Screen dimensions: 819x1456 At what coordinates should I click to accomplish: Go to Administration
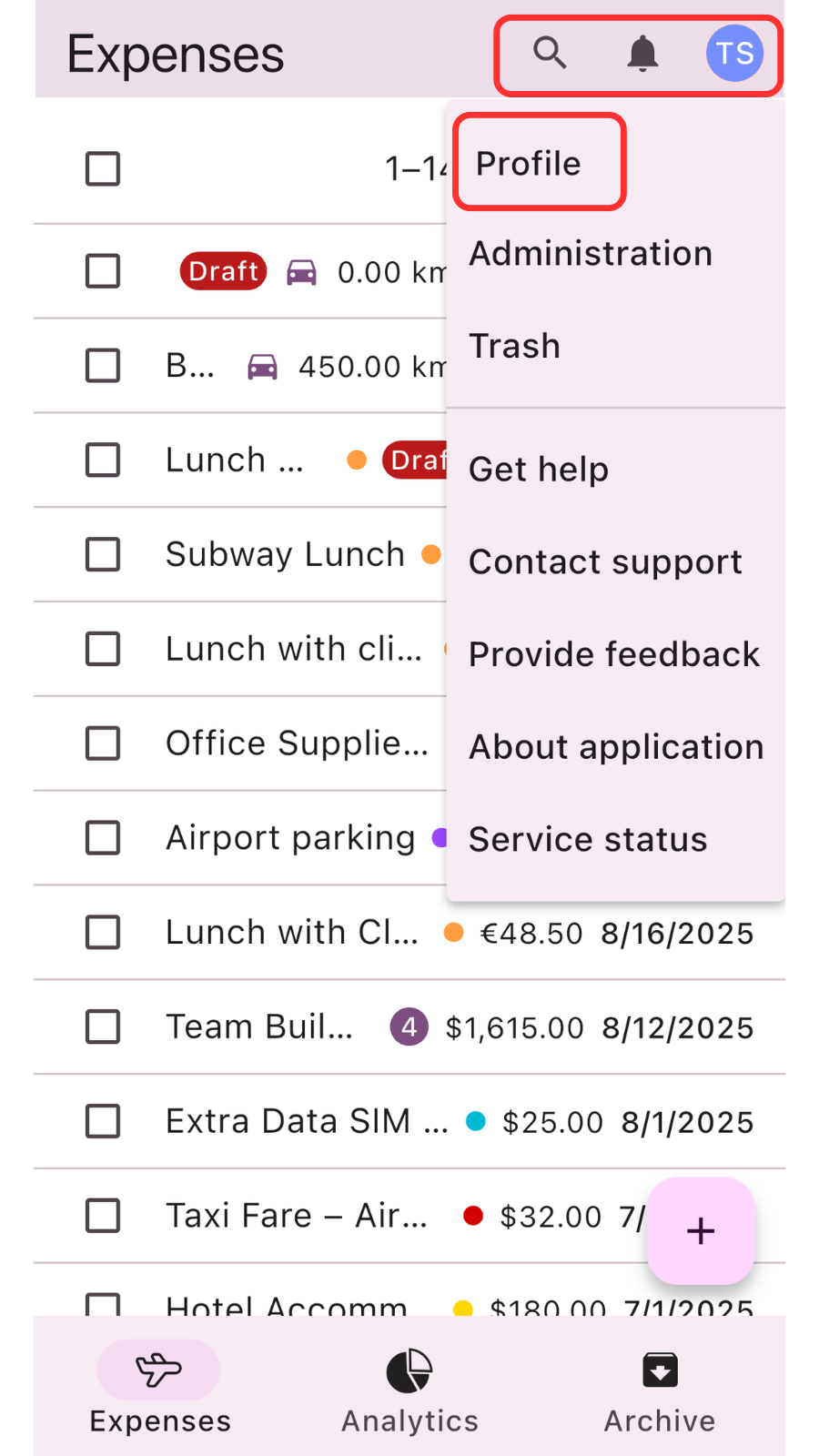[591, 254]
